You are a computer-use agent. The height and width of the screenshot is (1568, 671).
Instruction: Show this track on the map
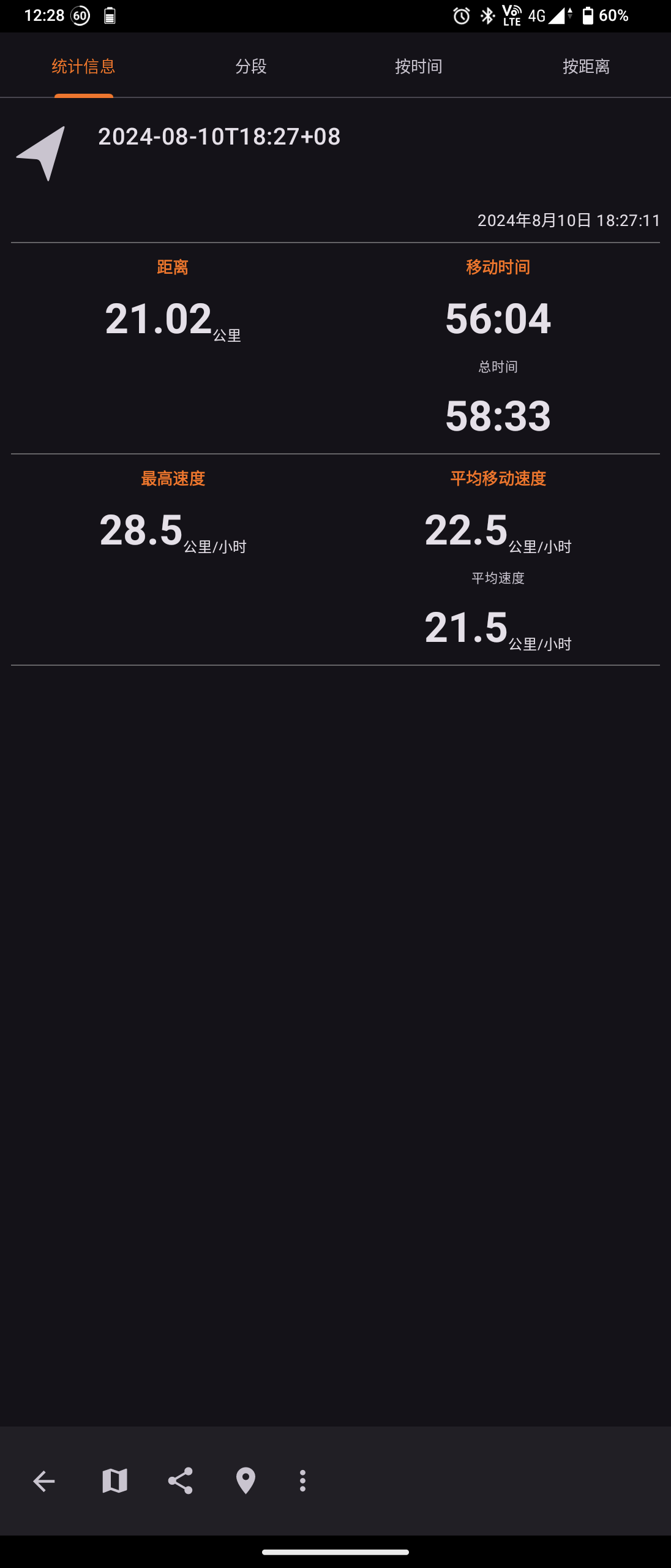(x=114, y=1481)
